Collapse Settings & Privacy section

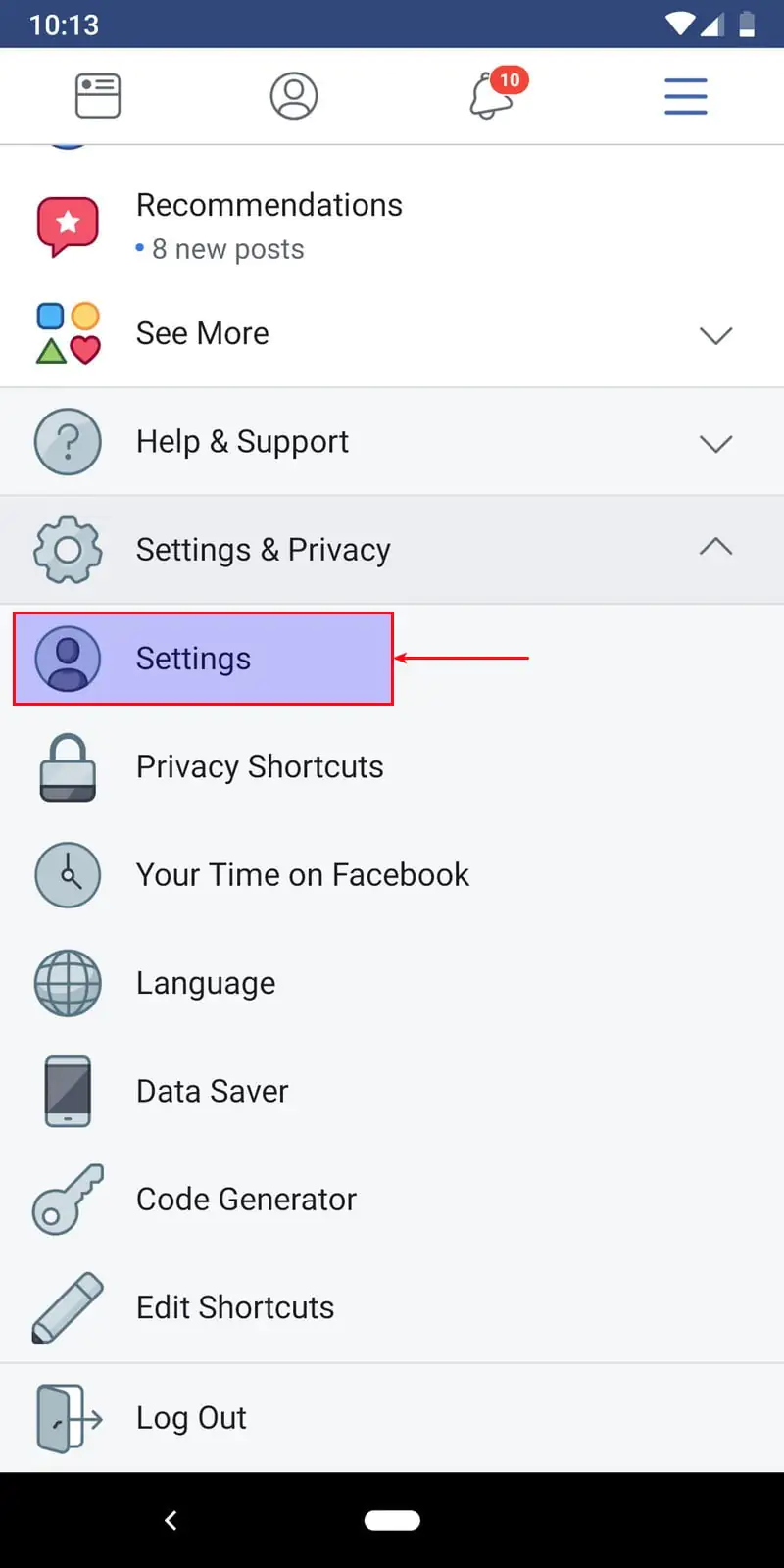coord(392,550)
